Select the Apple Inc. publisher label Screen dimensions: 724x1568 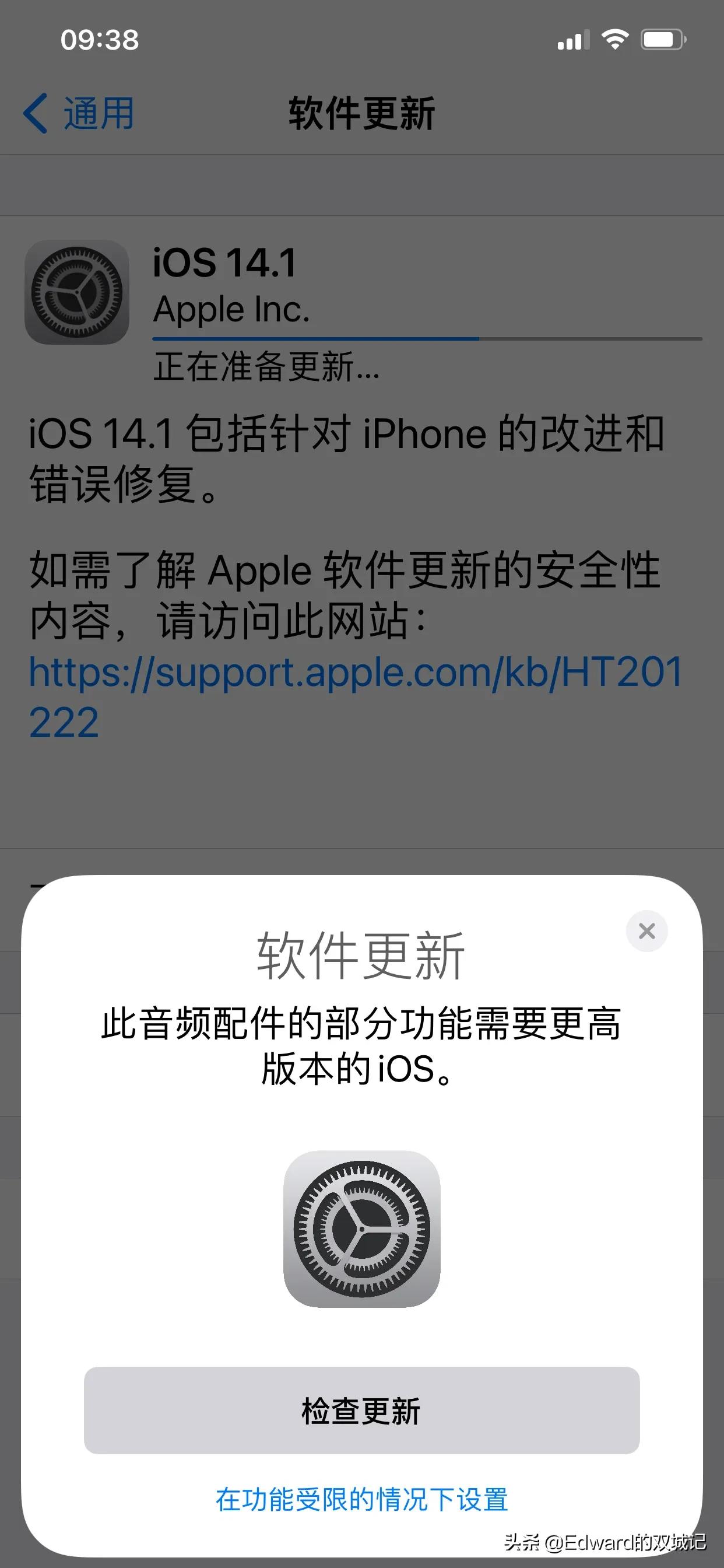[231, 310]
